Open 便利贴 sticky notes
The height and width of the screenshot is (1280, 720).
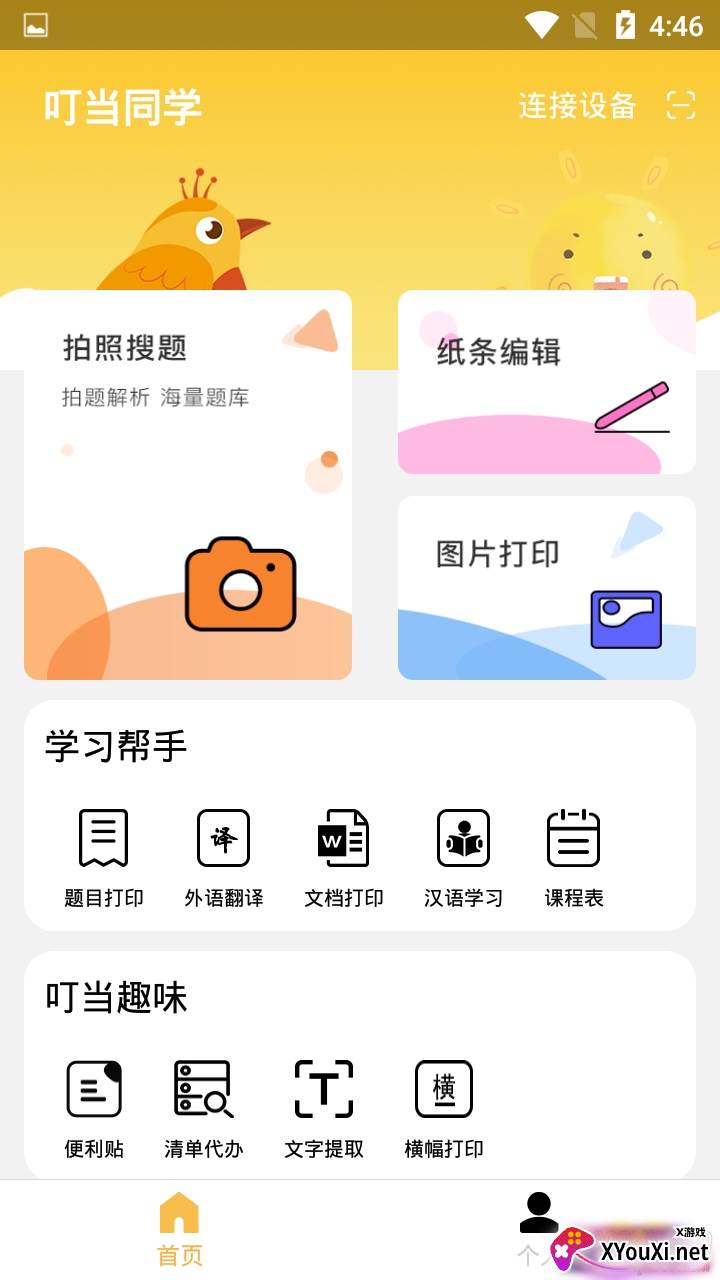pos(94,1107)
